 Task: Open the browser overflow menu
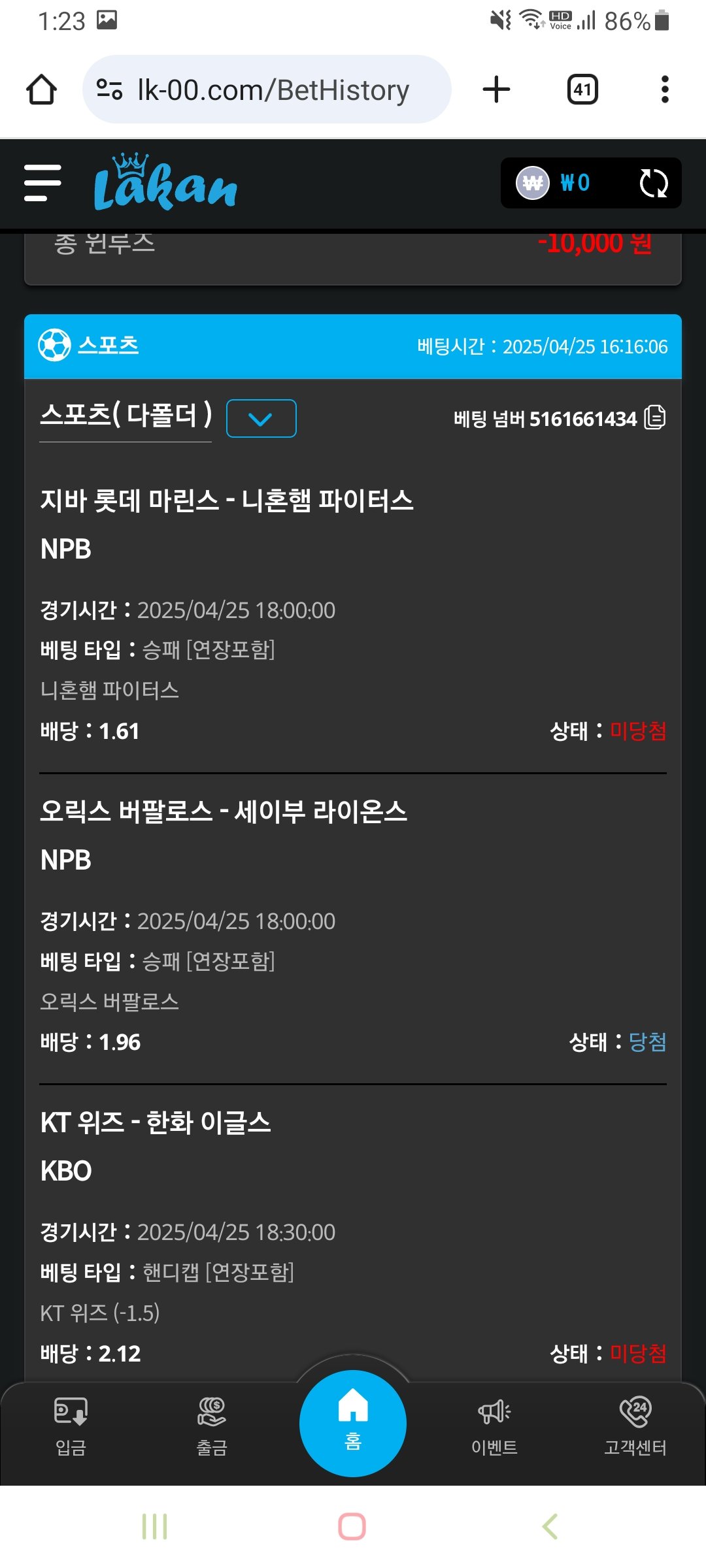tap(665, 90)
